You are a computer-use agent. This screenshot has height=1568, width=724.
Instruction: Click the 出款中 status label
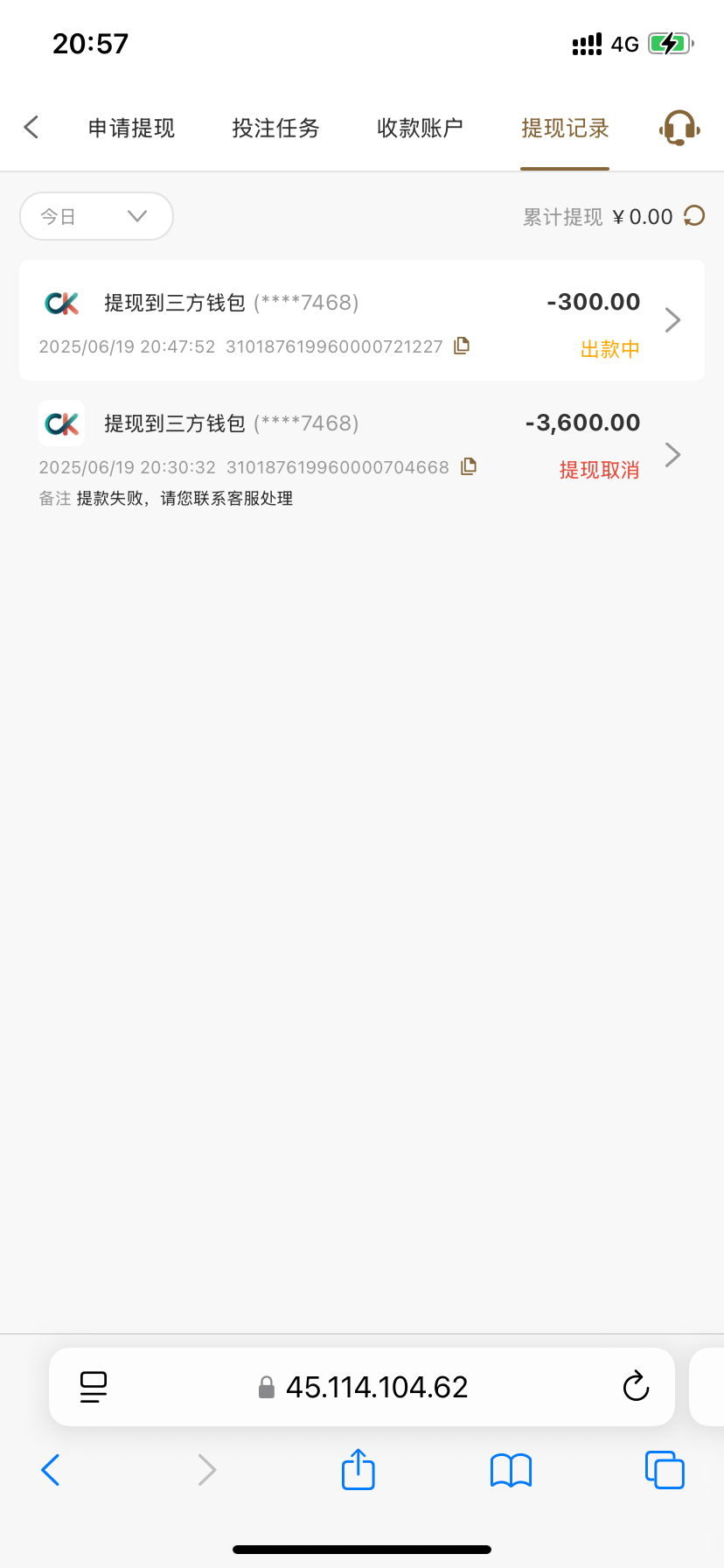pos(609,348)
